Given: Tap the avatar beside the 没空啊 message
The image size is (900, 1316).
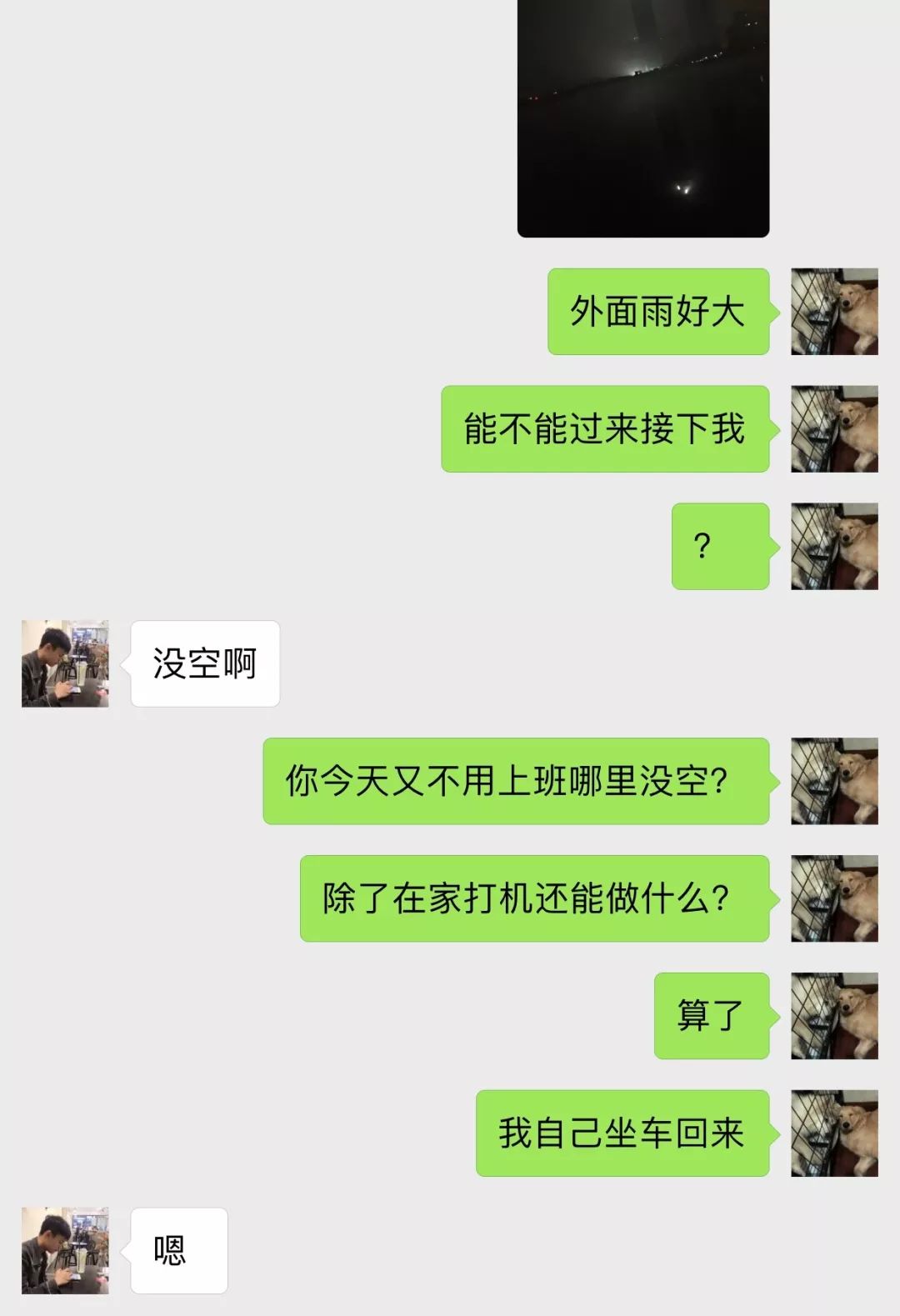Looking at the screenshot, I should tap(65, 663).
